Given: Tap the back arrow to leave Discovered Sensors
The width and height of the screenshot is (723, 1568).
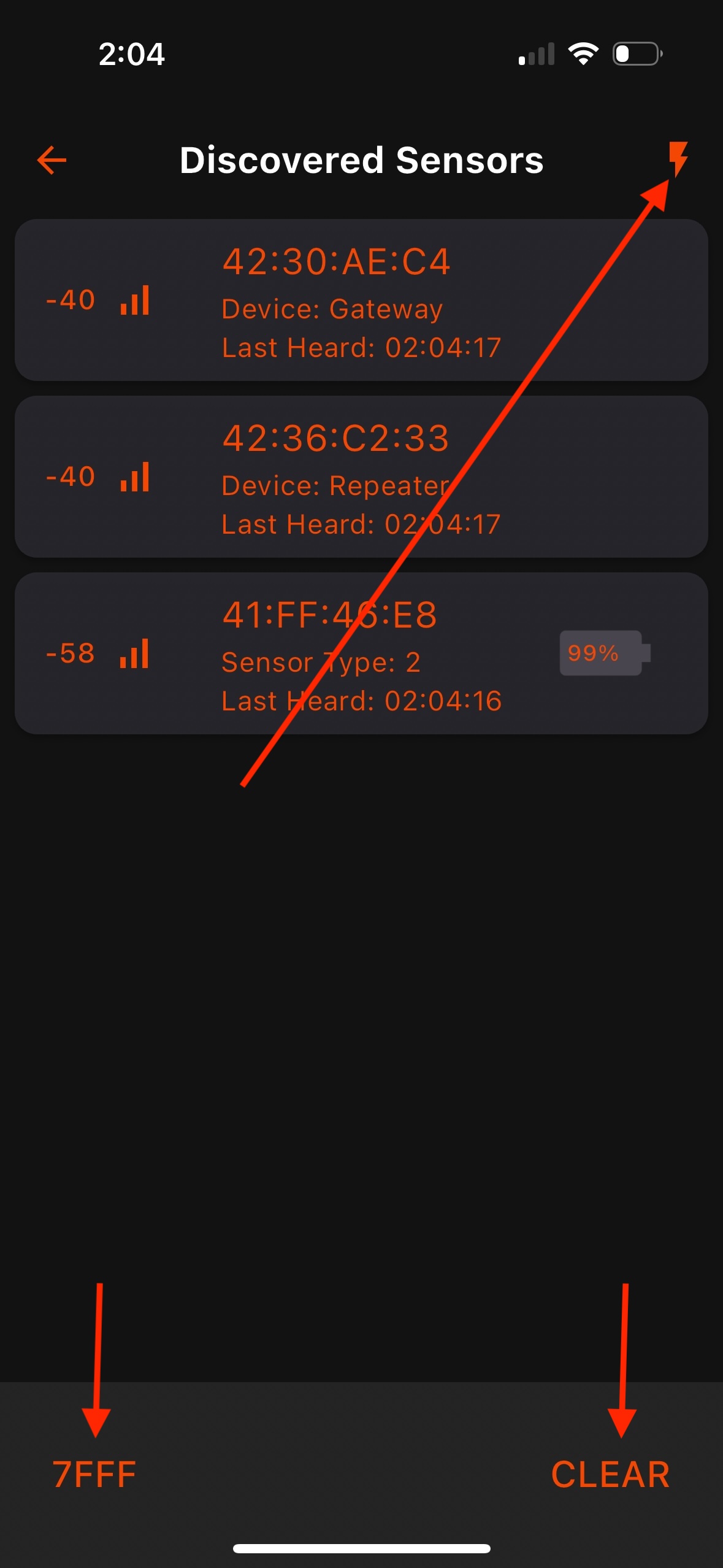Looking at the screenshot, I should coord(52,159).
